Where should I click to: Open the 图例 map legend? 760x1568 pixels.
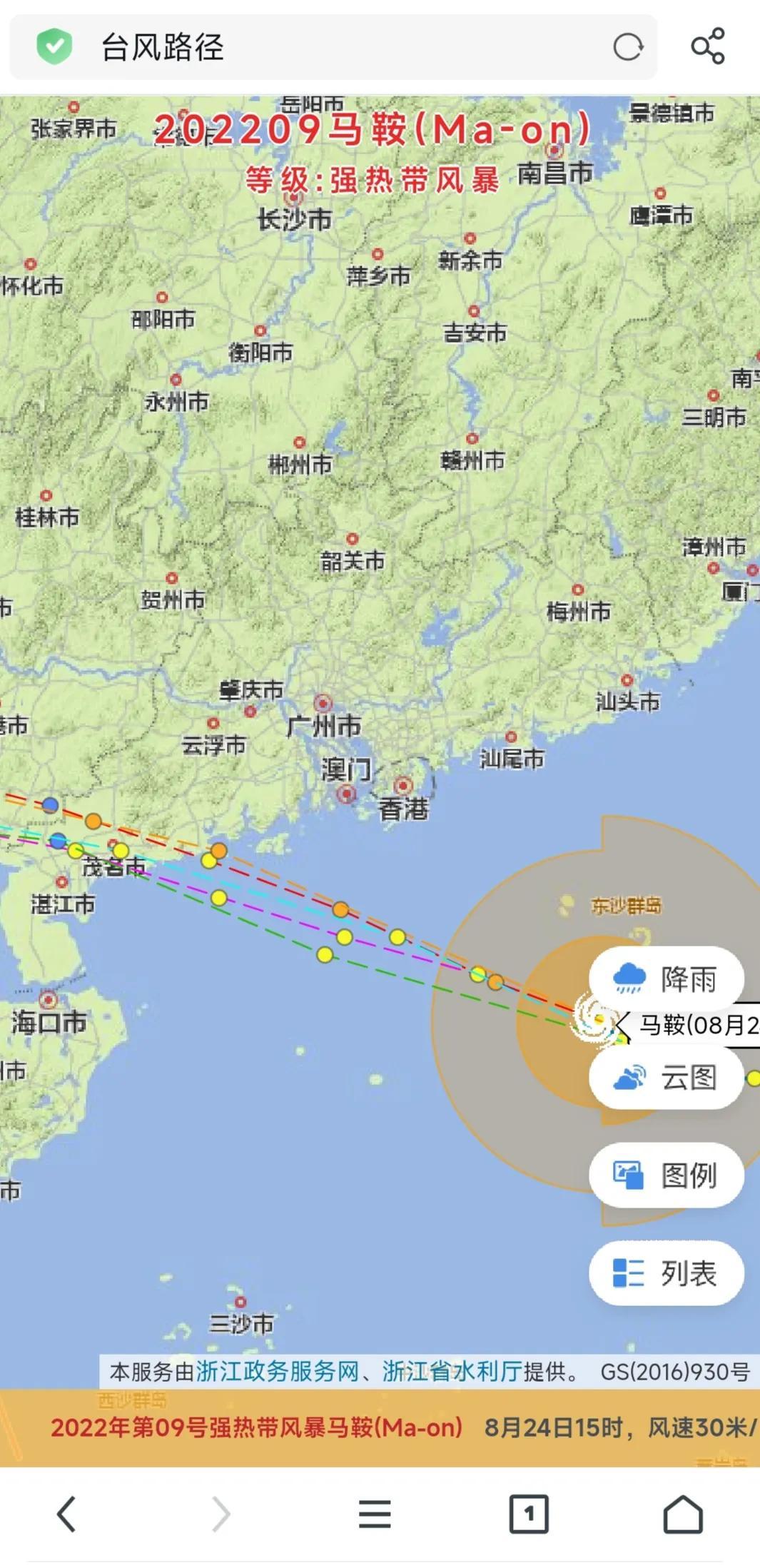tap(666, 1175)
